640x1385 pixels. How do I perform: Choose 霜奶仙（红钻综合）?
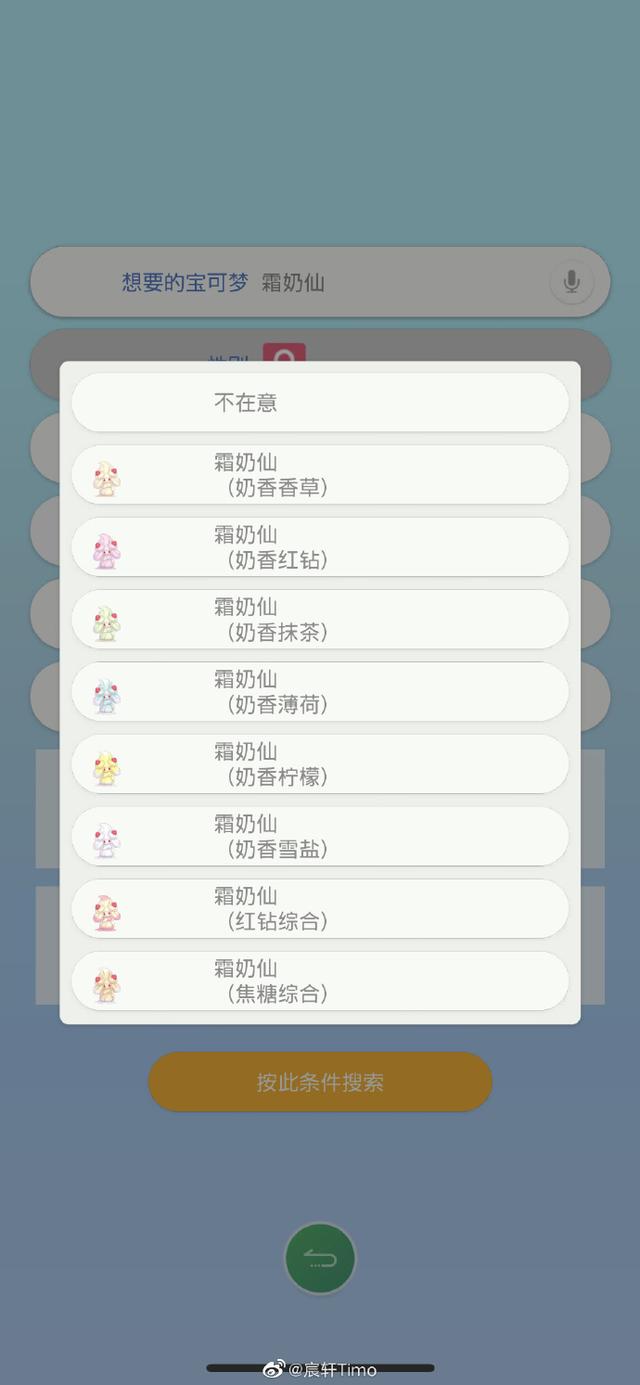coord(320,908)
